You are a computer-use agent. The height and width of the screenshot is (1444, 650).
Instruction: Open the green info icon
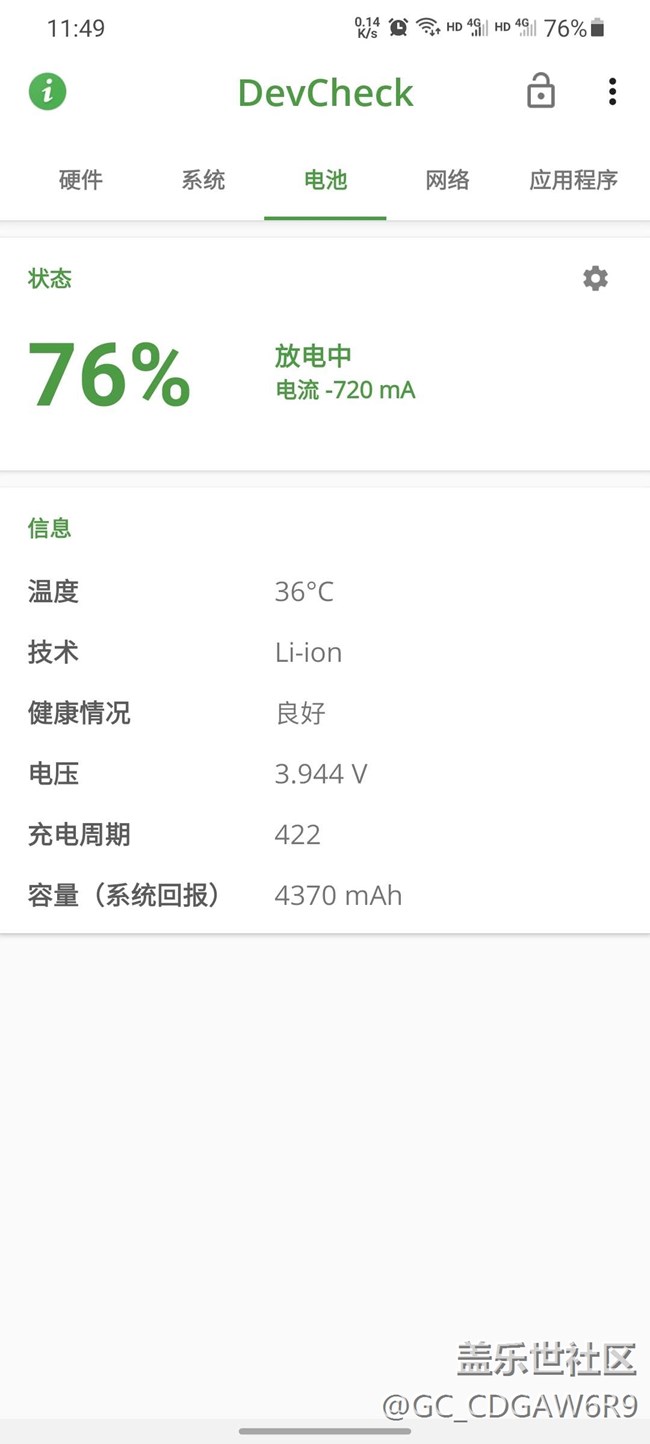coord(47,92)
